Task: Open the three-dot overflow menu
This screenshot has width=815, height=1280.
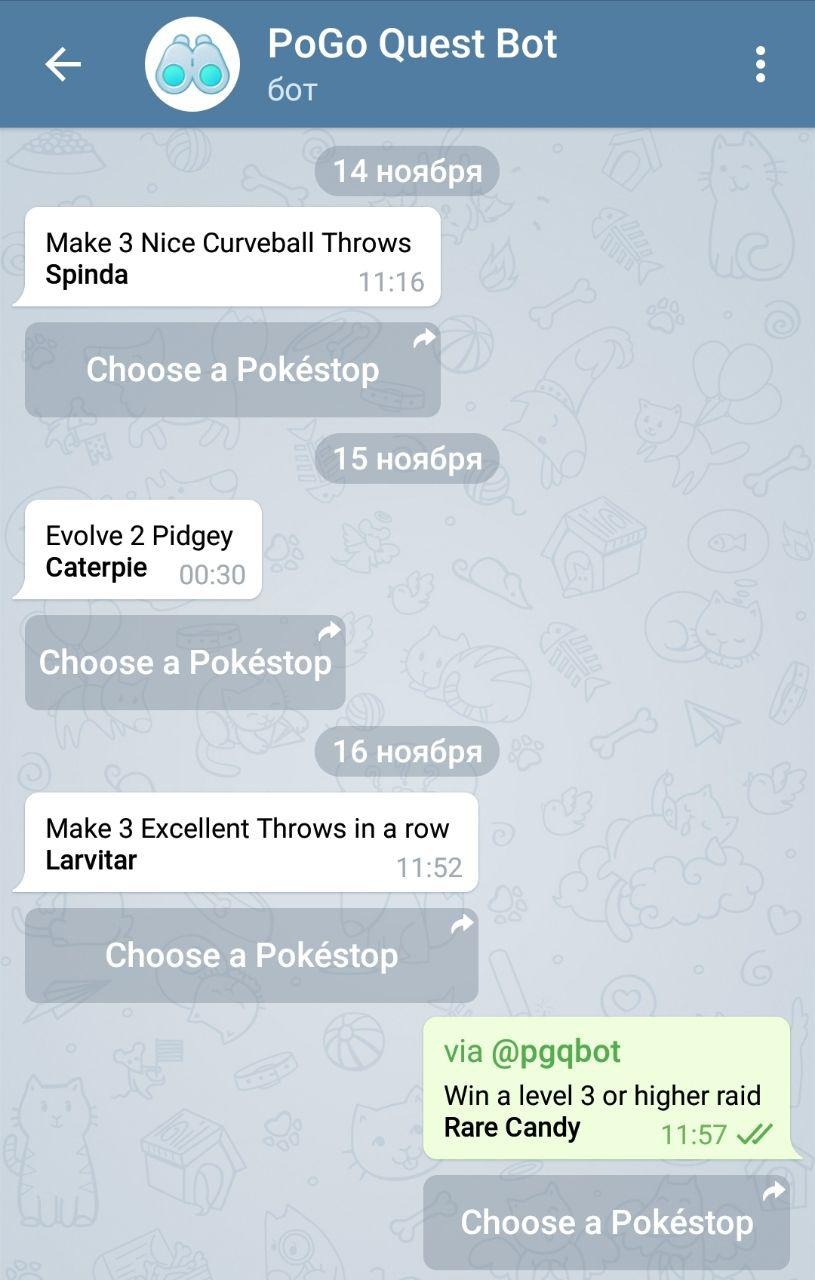Action: (760, 65)
